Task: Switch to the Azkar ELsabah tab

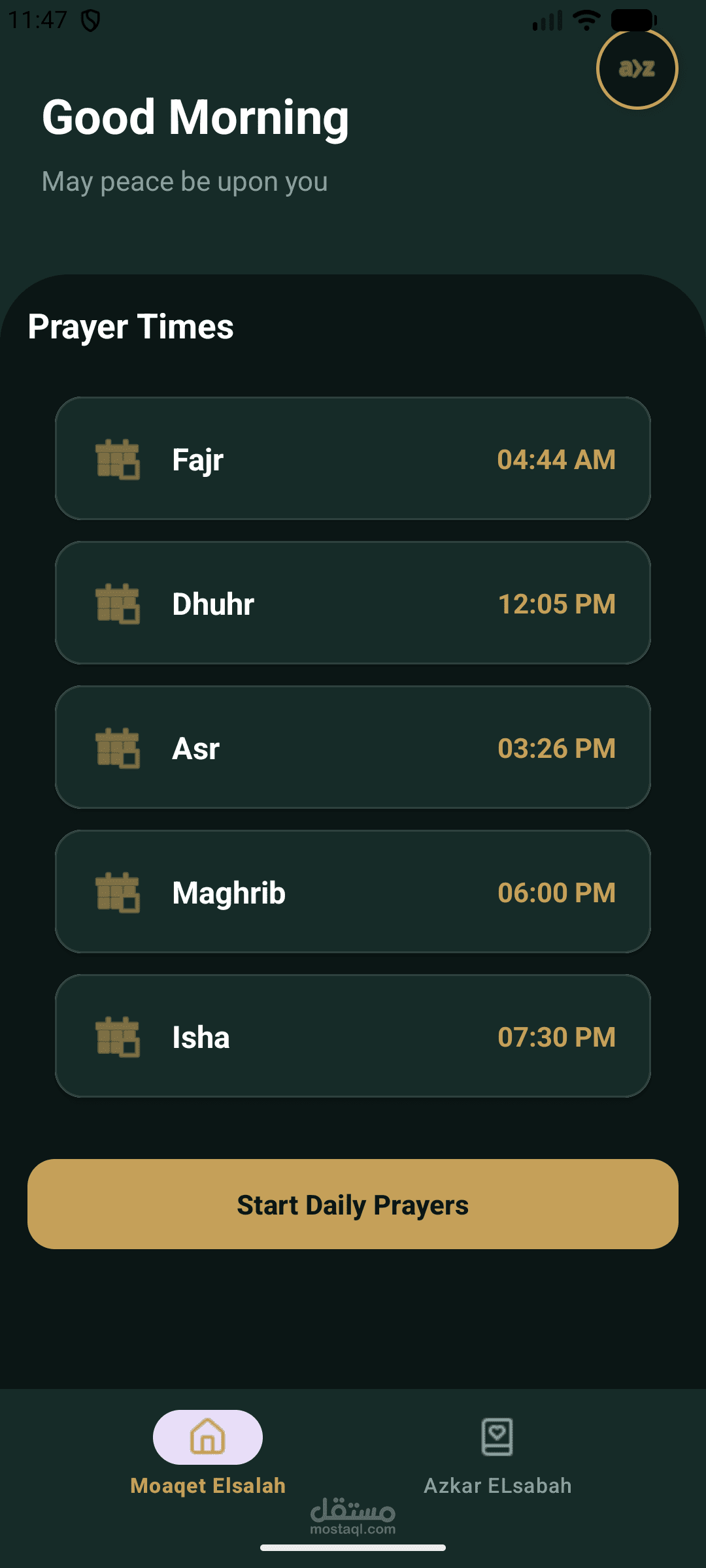Action: pyautogui.click(x=499, y=1485)
